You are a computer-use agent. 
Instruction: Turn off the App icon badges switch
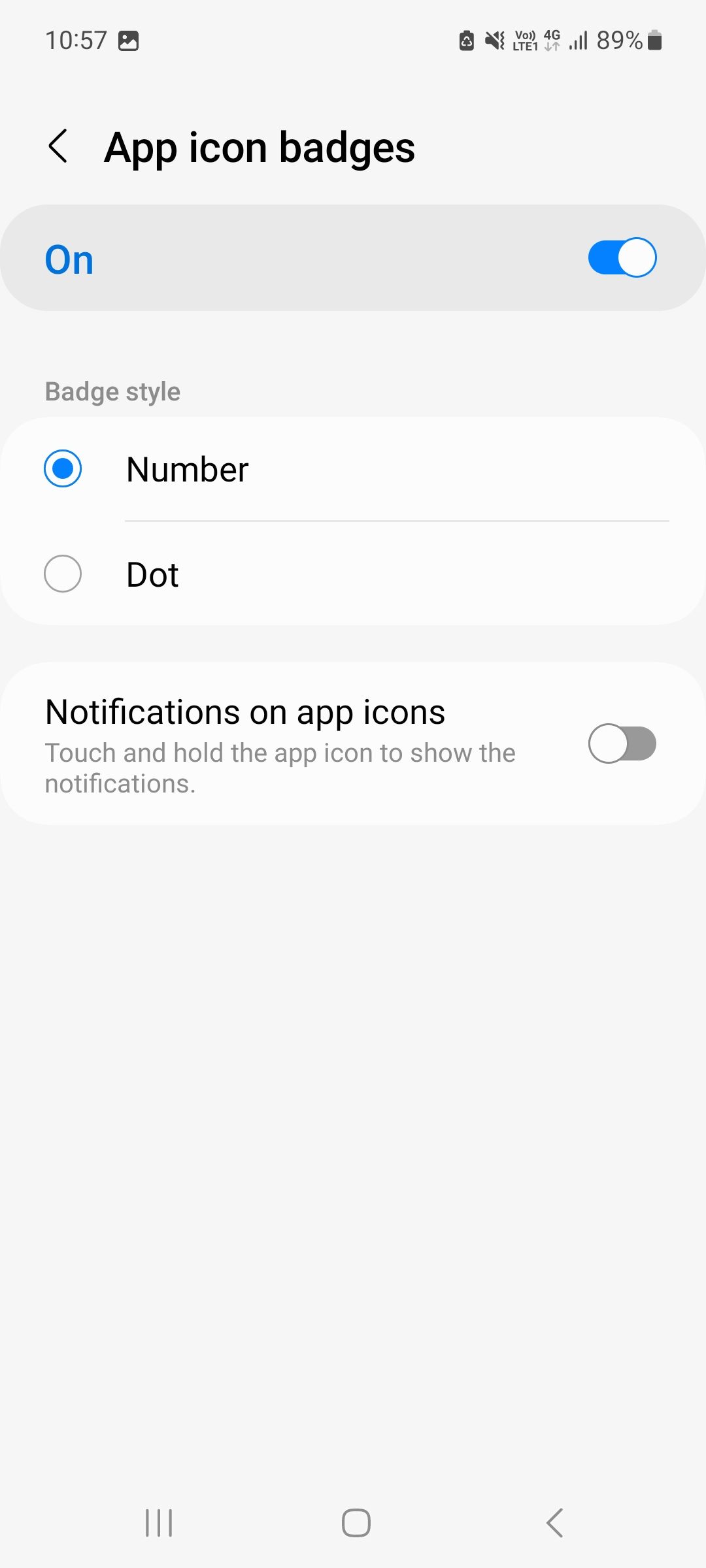[620, 257]
